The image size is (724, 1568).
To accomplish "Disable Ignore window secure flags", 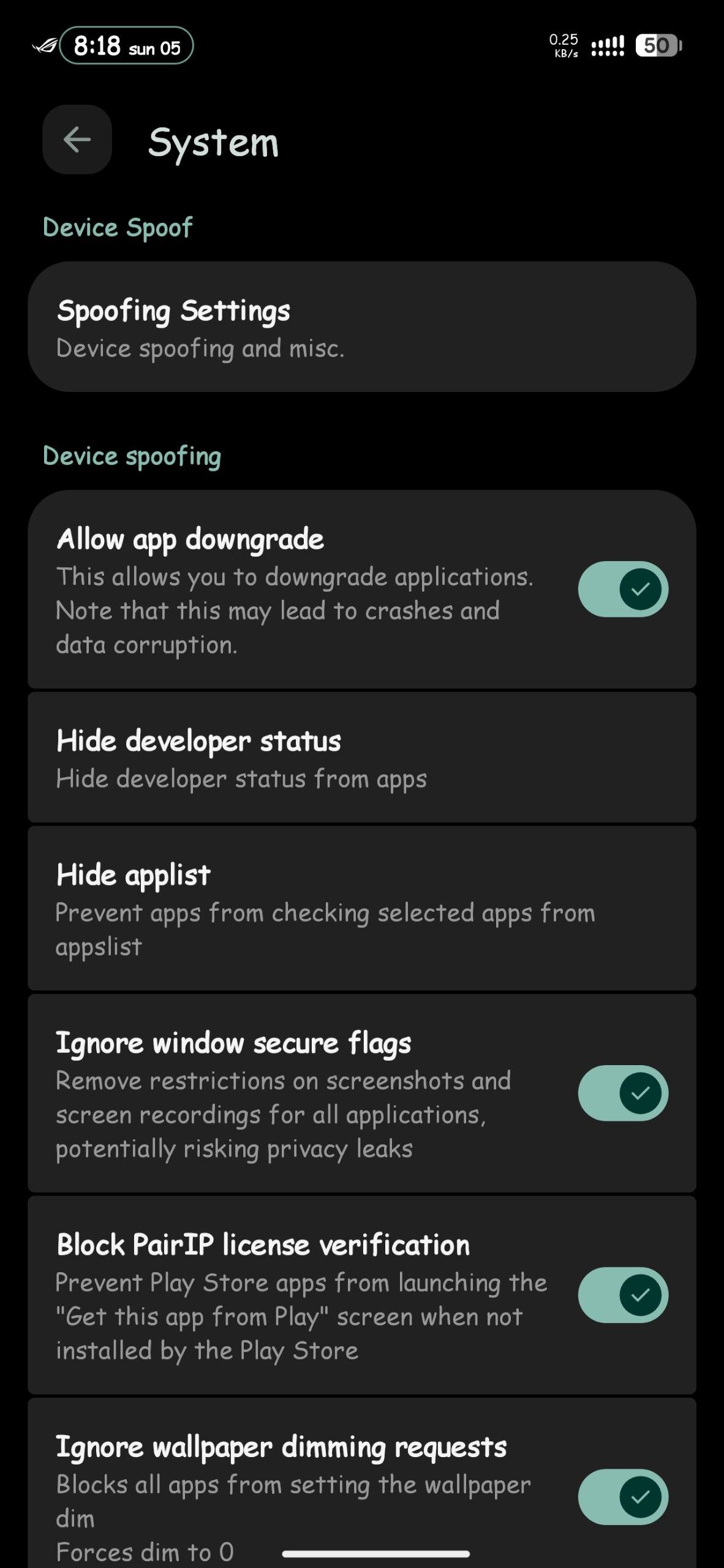I will 622,1093.
